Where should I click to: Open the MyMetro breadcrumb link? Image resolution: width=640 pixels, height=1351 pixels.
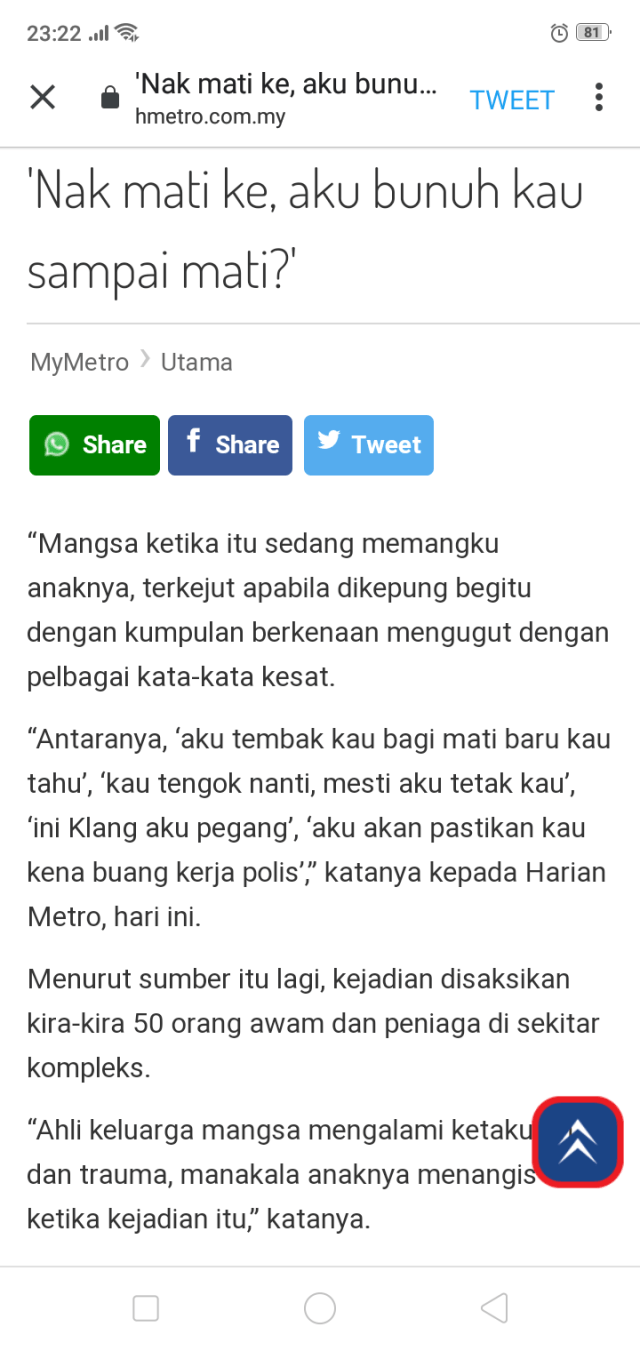click(x=79, y=362)
